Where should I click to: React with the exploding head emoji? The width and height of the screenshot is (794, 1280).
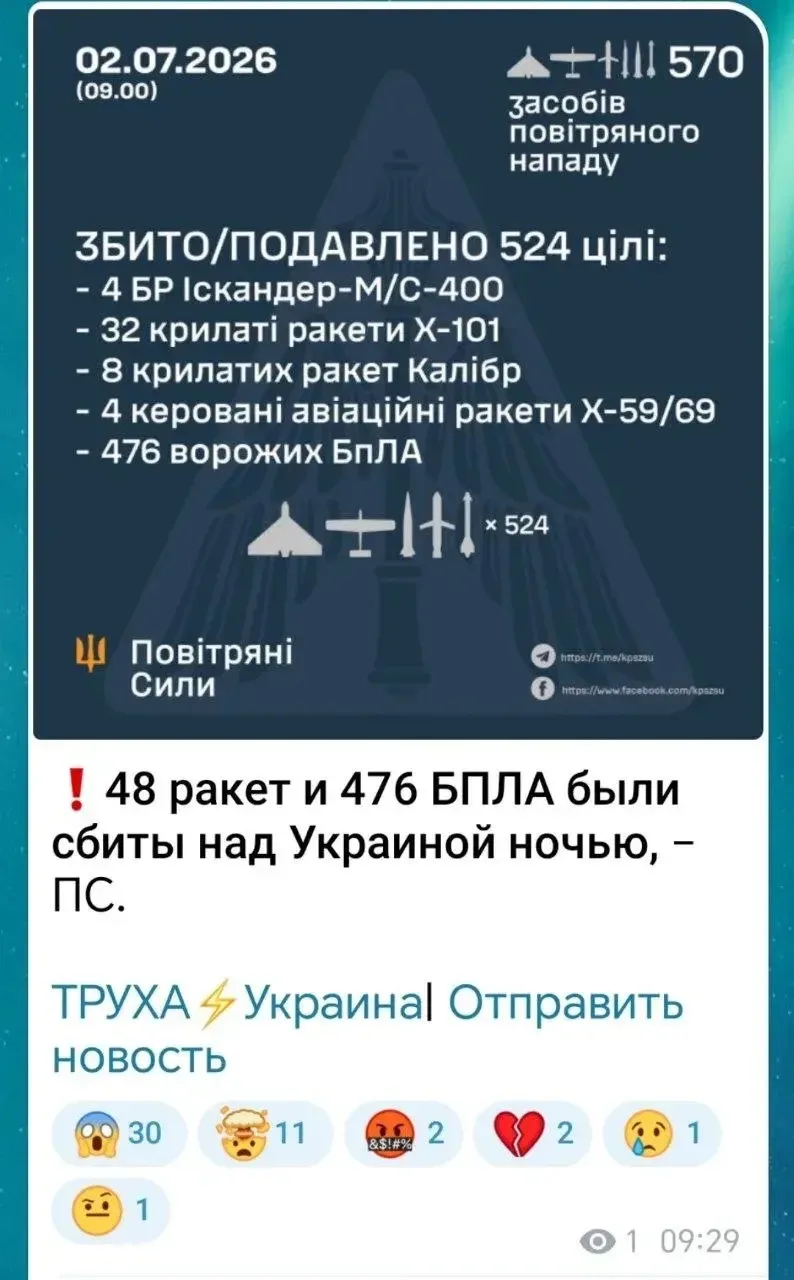(265, 1134)
